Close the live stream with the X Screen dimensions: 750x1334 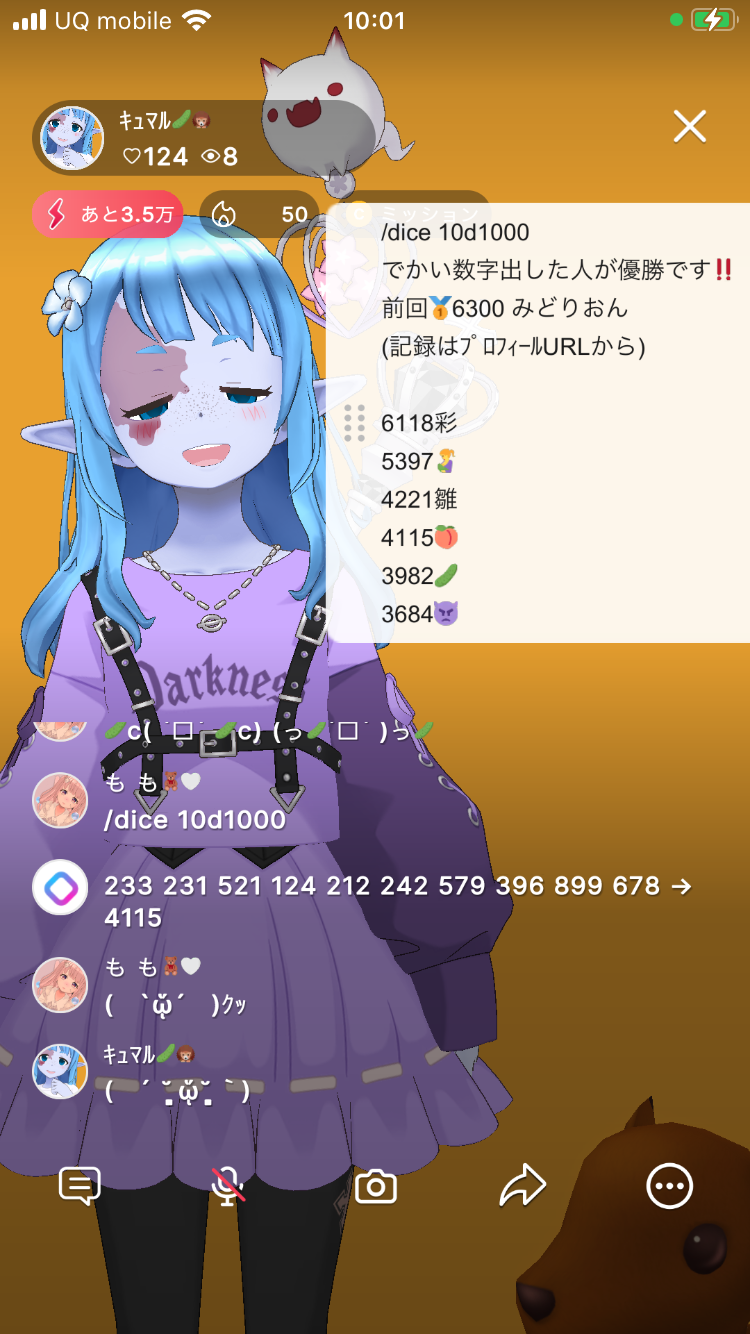pos(689,126)
